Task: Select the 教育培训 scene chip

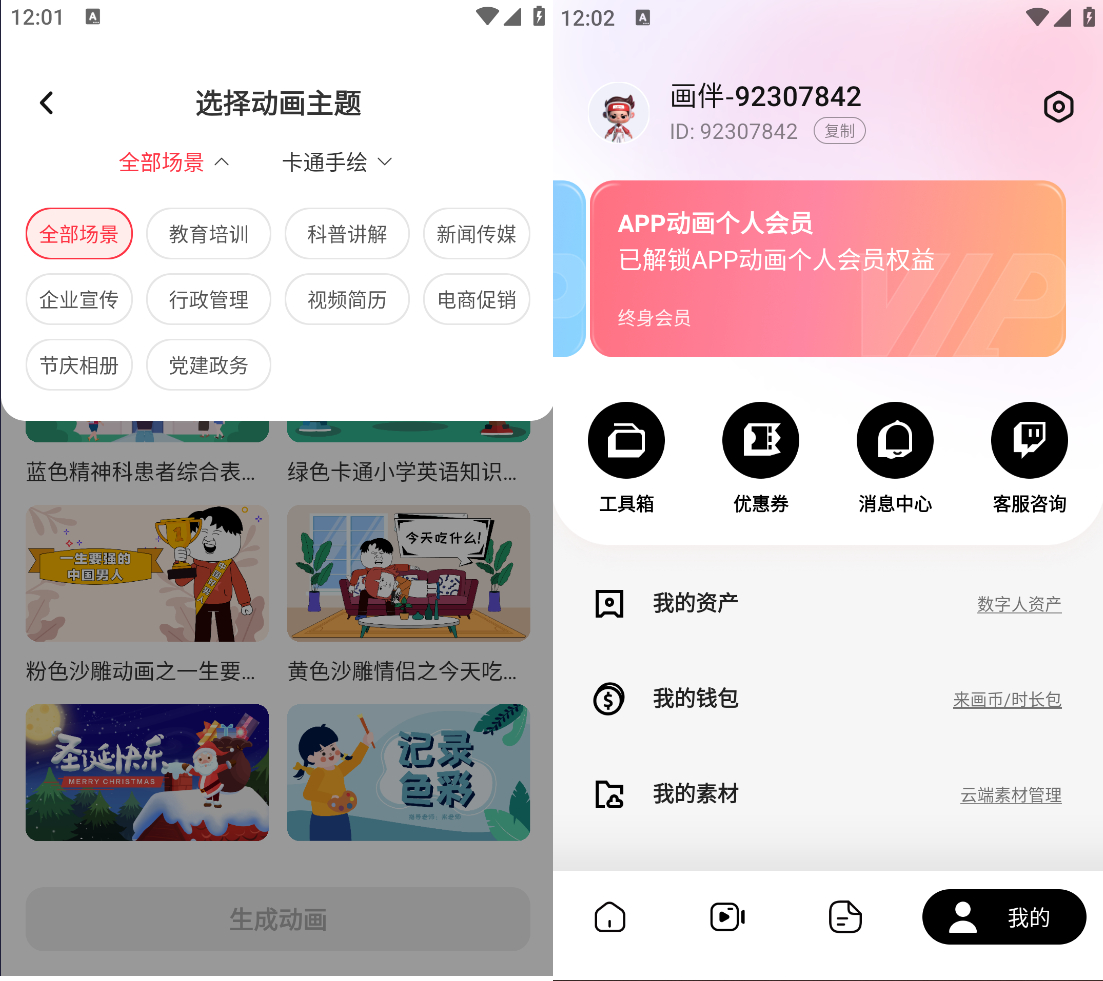Action: (208, 235)
